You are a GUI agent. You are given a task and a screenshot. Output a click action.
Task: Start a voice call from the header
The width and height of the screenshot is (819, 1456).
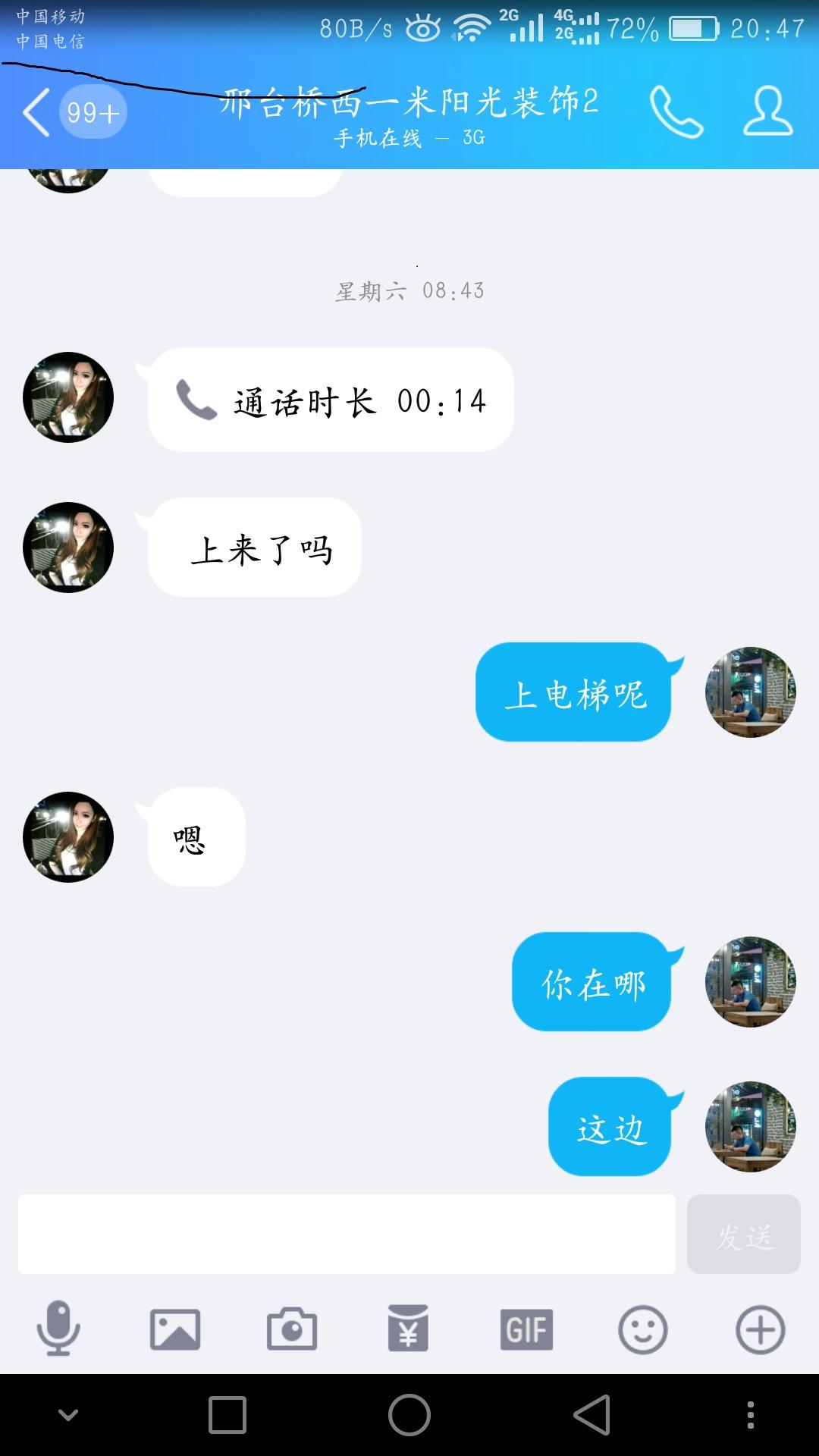(676, 112)
